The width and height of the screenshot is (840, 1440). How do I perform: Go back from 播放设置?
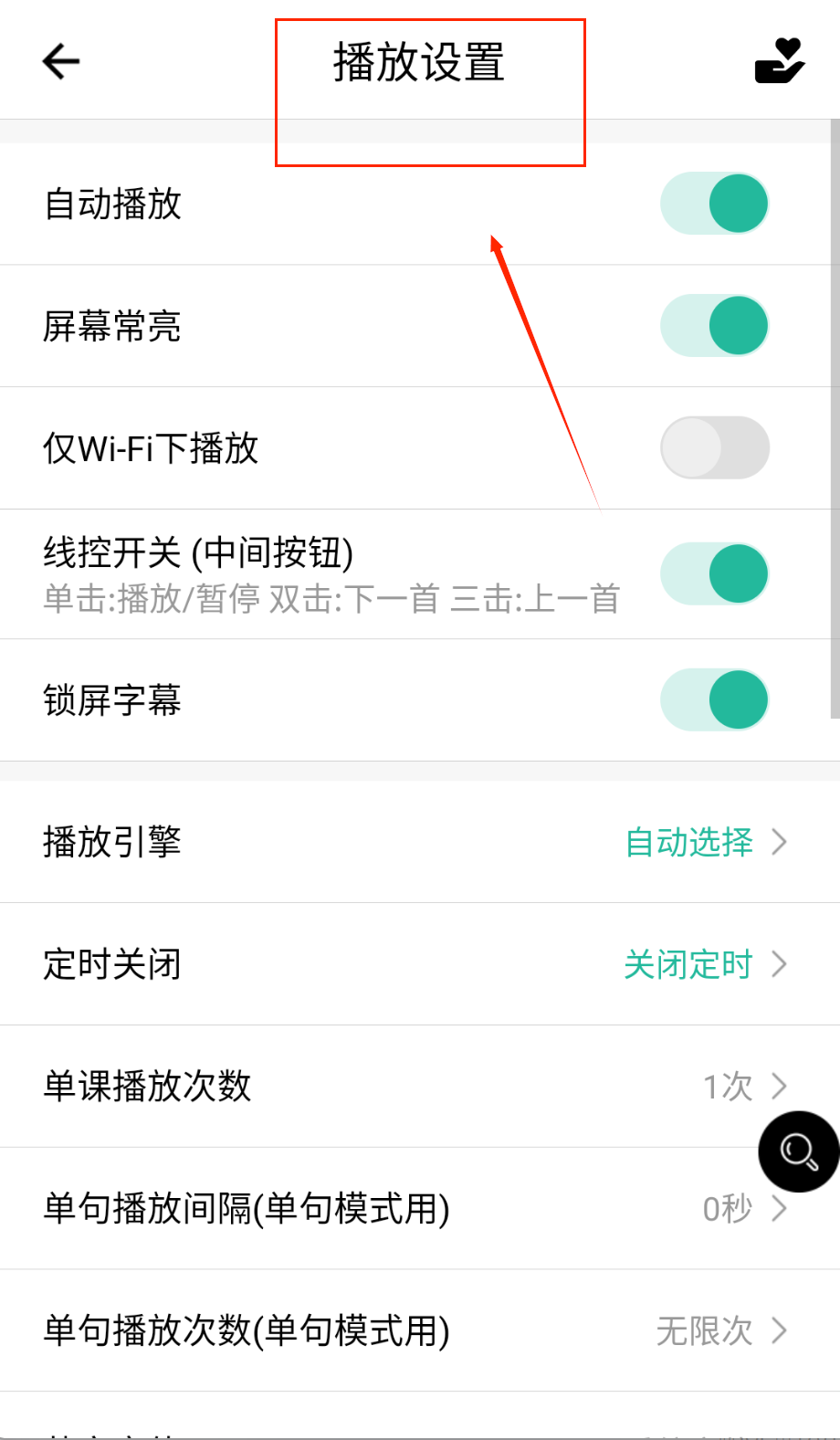click(x=61, y=61)
